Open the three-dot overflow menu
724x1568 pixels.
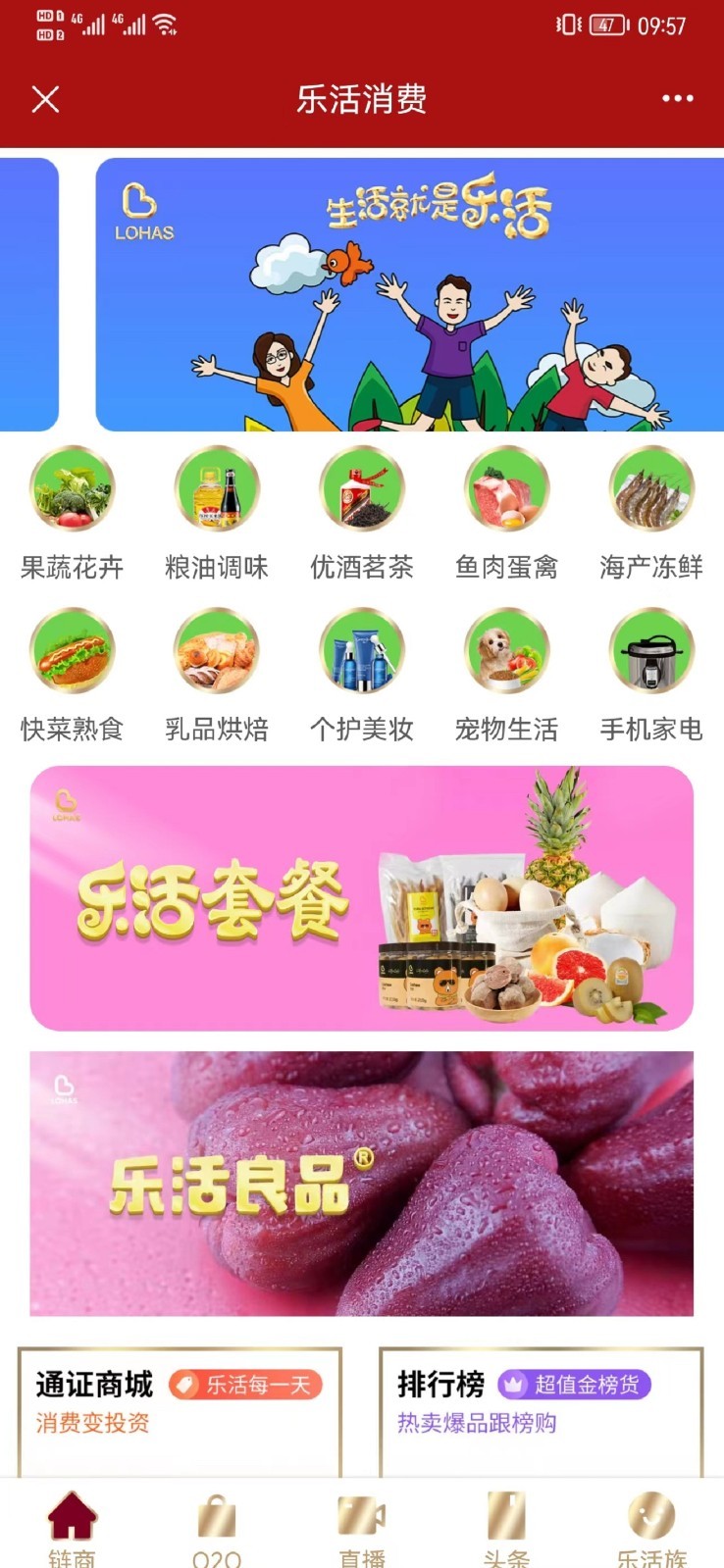click(x=677, y=99)
